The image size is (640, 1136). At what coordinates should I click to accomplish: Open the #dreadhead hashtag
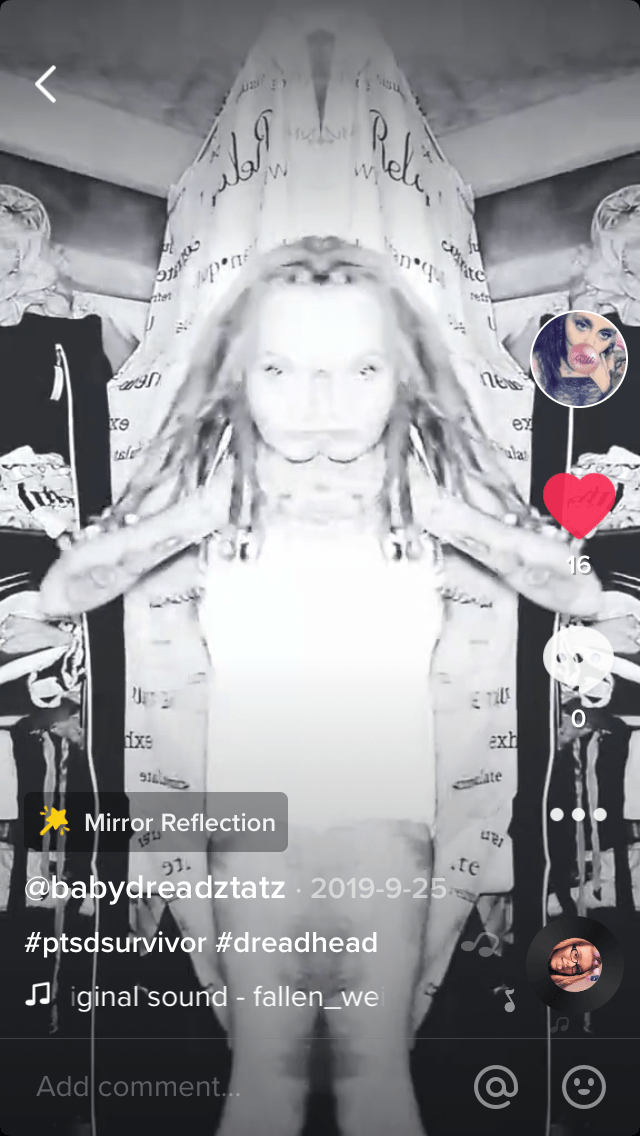(296, 942)
